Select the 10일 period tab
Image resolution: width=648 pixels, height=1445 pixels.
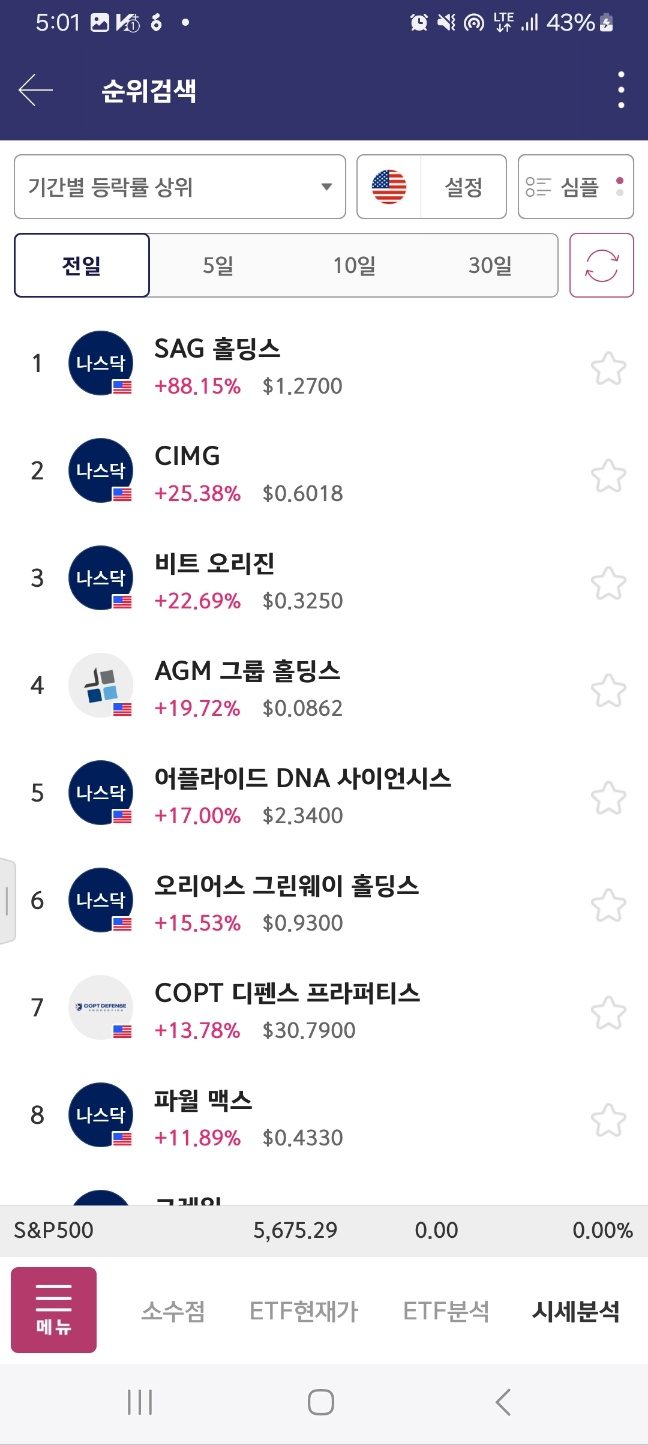(354, 266)
